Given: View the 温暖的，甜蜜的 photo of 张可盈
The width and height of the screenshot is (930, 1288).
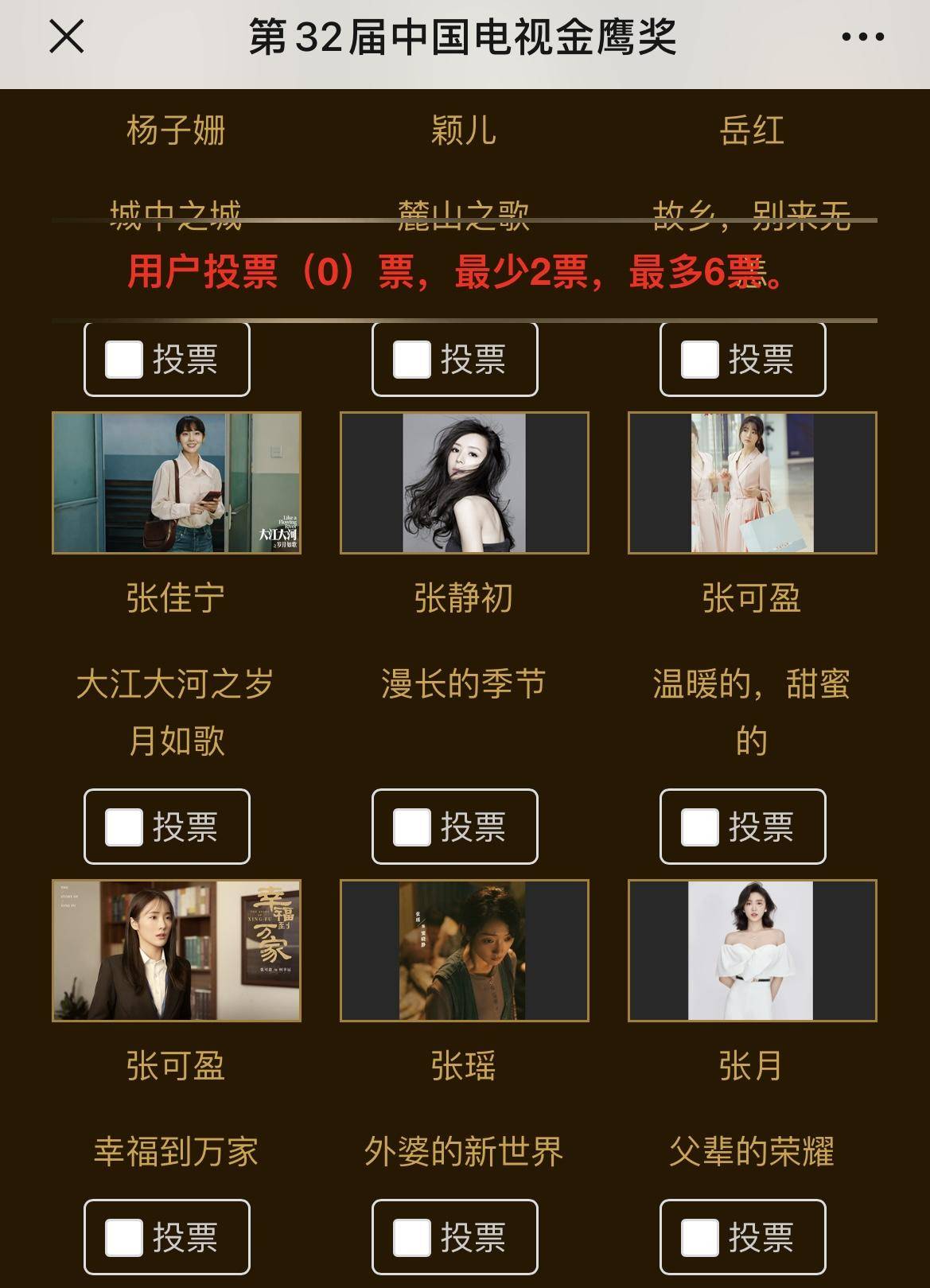Looking at the screenshot, I should click(752, 483).
